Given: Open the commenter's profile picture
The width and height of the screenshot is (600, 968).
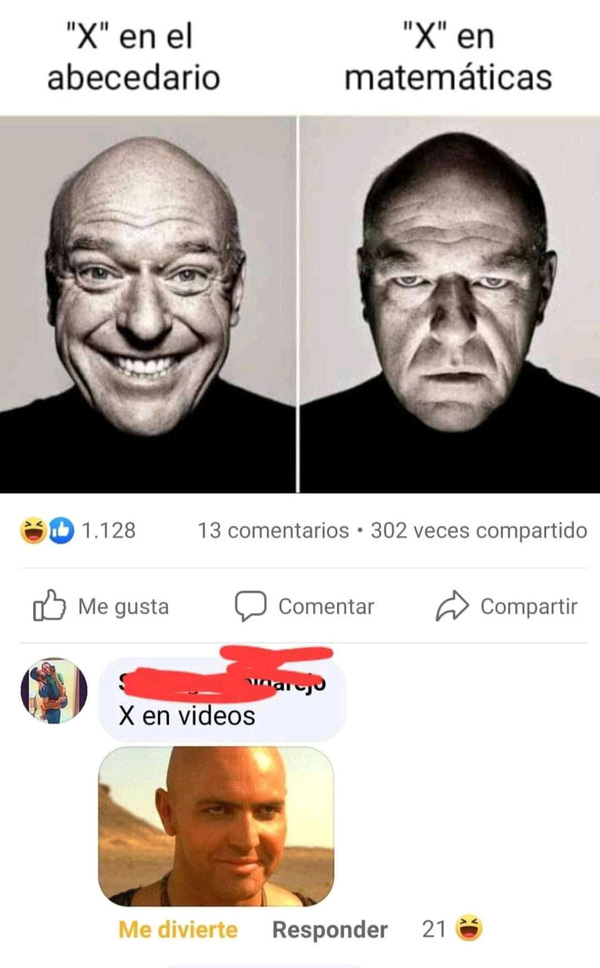Looking at the screenshot, I should (x=54, y=690).
